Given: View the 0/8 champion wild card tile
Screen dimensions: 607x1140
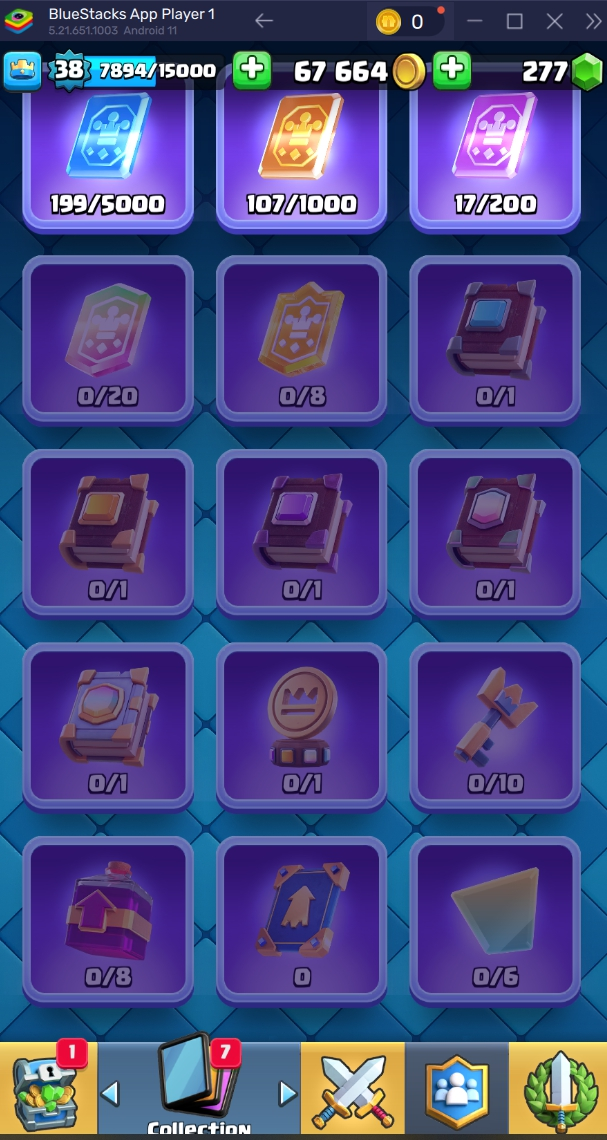Looking at the screenshot, I should click(301, 337).
